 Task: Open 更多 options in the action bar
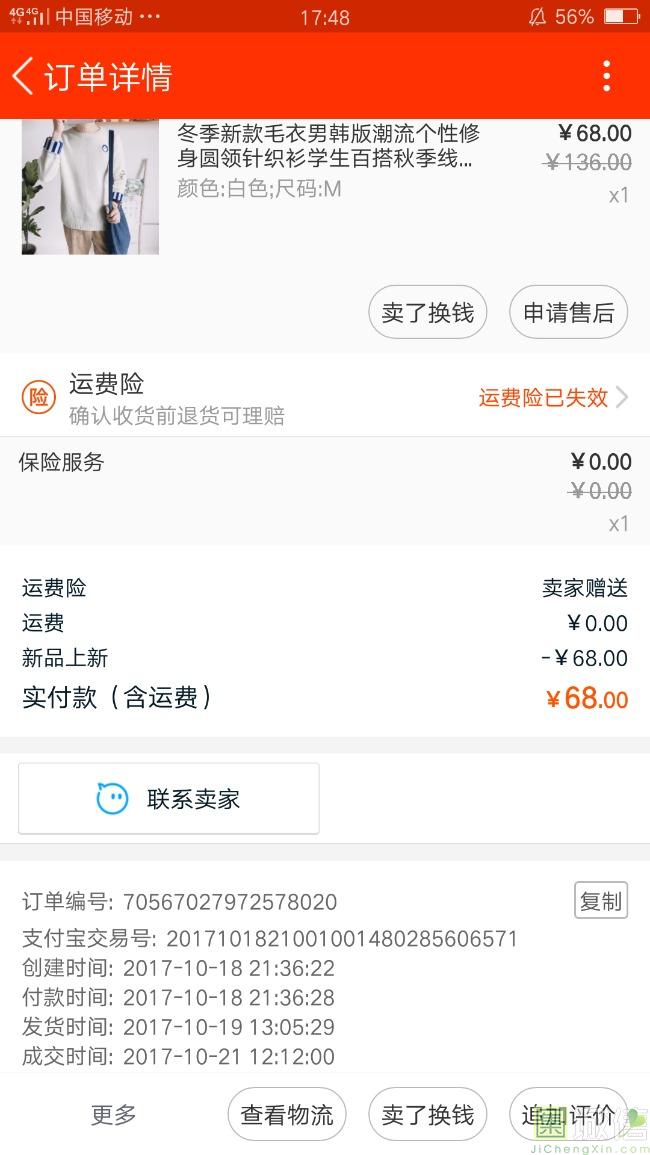click(113, 1115)
